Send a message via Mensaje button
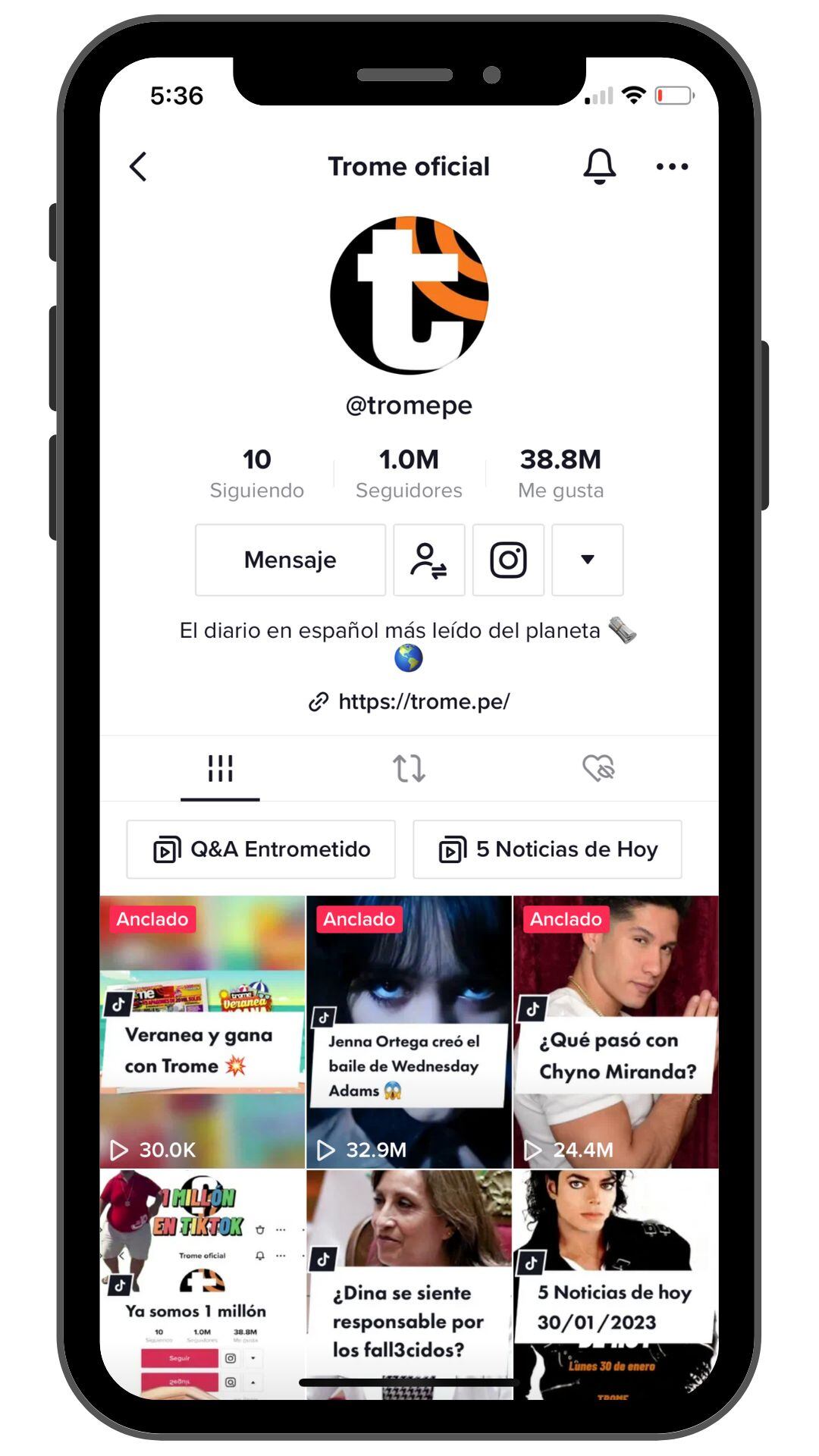The height and width of the screenshot is (1456, 819). (x=290, y=560)
